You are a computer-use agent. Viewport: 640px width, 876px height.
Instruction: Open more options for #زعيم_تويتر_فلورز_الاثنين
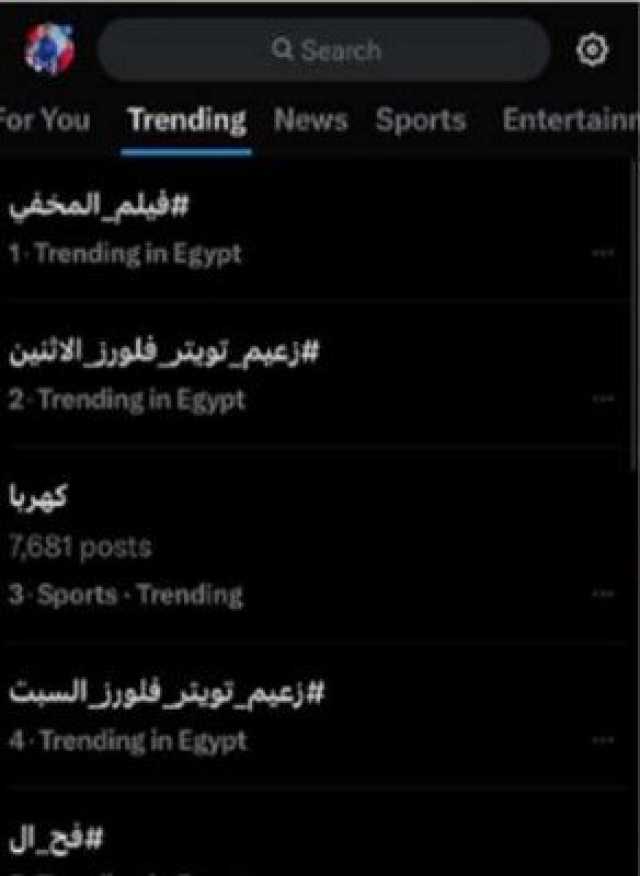(602, 398)
